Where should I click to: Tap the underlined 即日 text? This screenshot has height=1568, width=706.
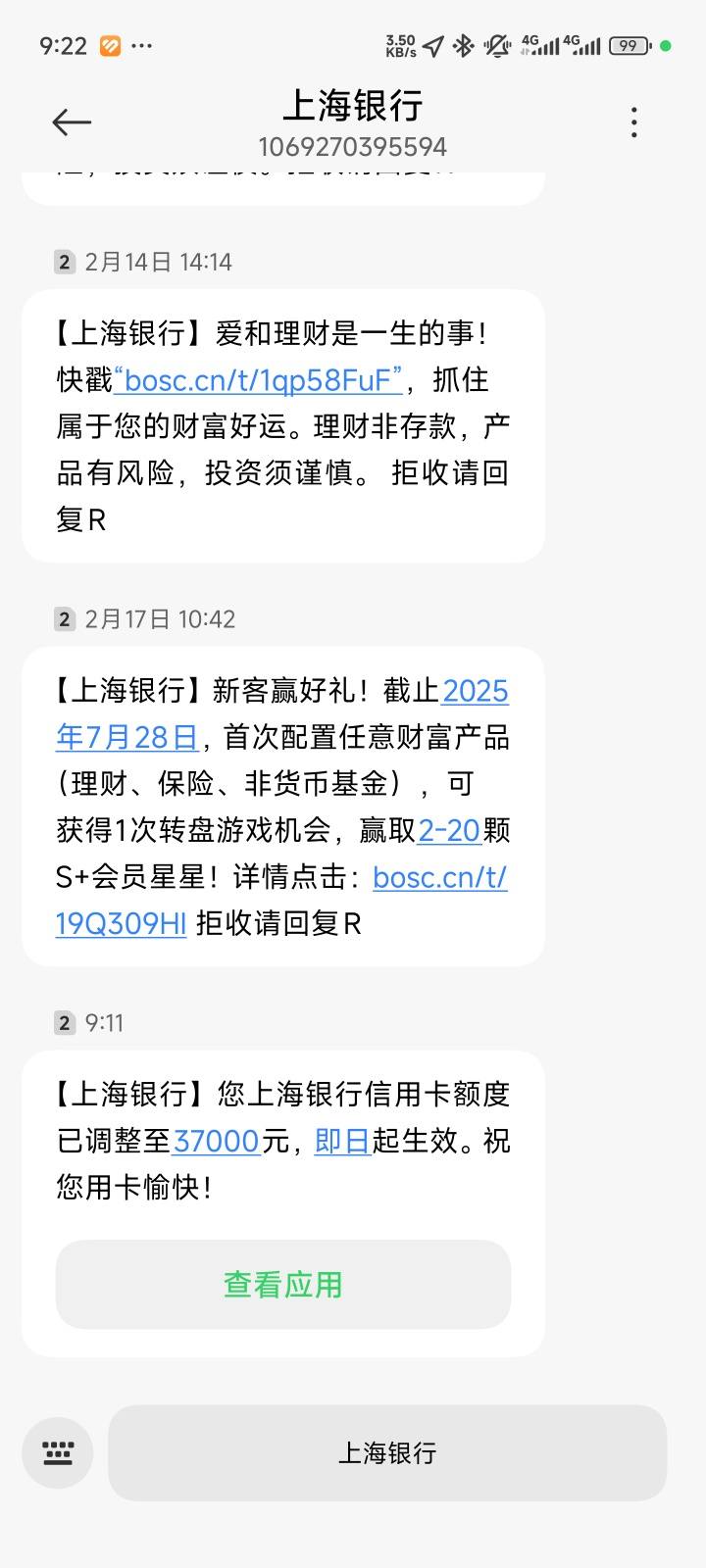(342, 1142)
